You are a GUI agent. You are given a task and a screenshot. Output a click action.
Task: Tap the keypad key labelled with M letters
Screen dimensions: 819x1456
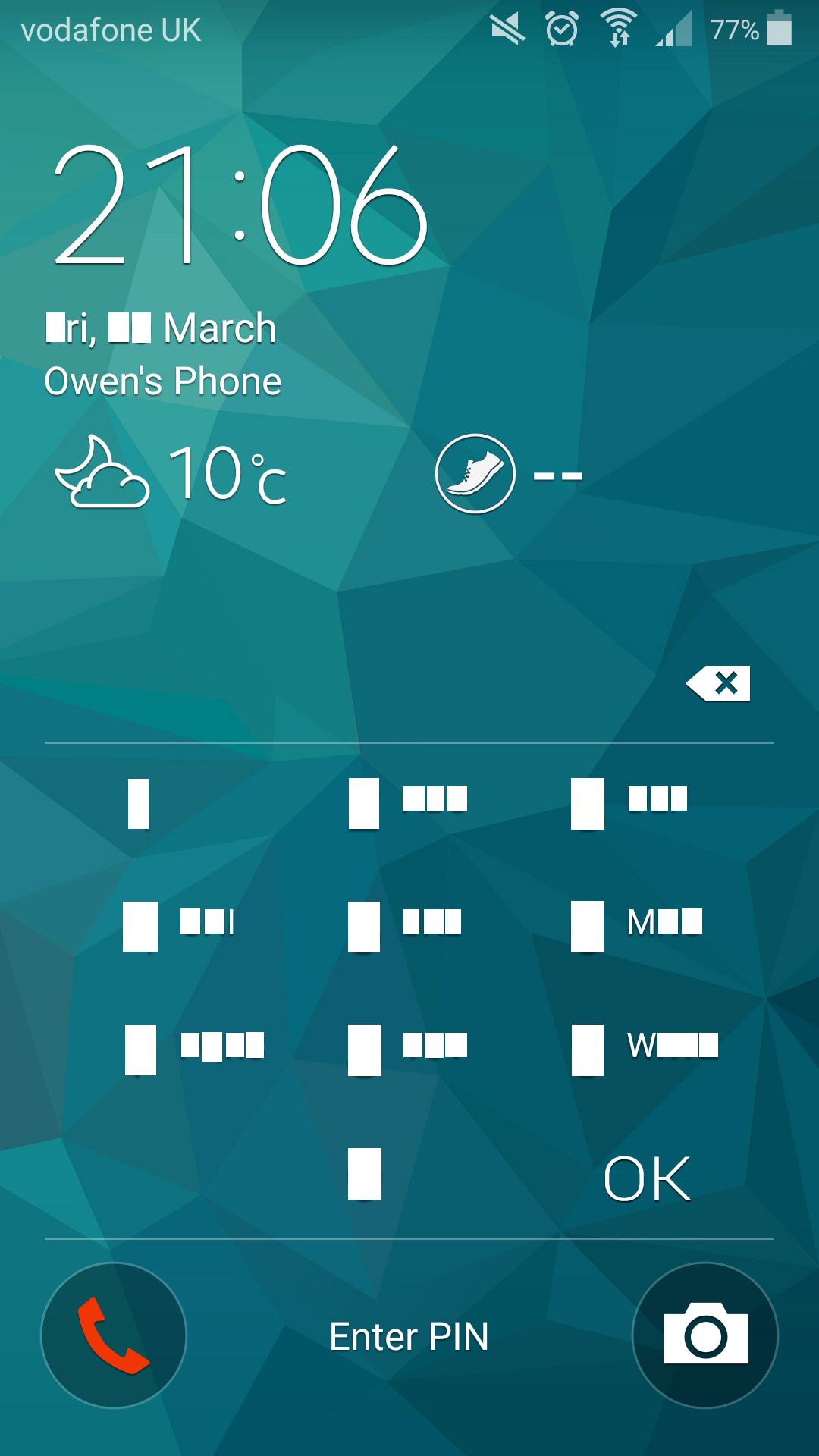click(x=637, y=926)
